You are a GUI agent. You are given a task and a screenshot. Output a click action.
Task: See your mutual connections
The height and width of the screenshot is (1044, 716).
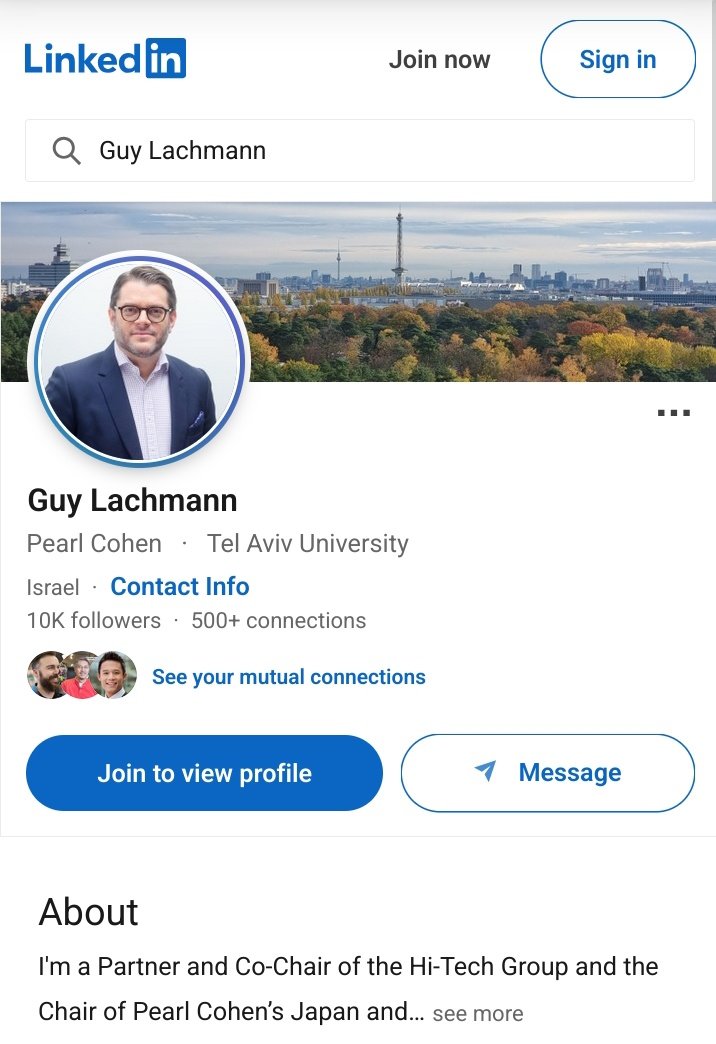pyautogui.click(x=288, y=677)
